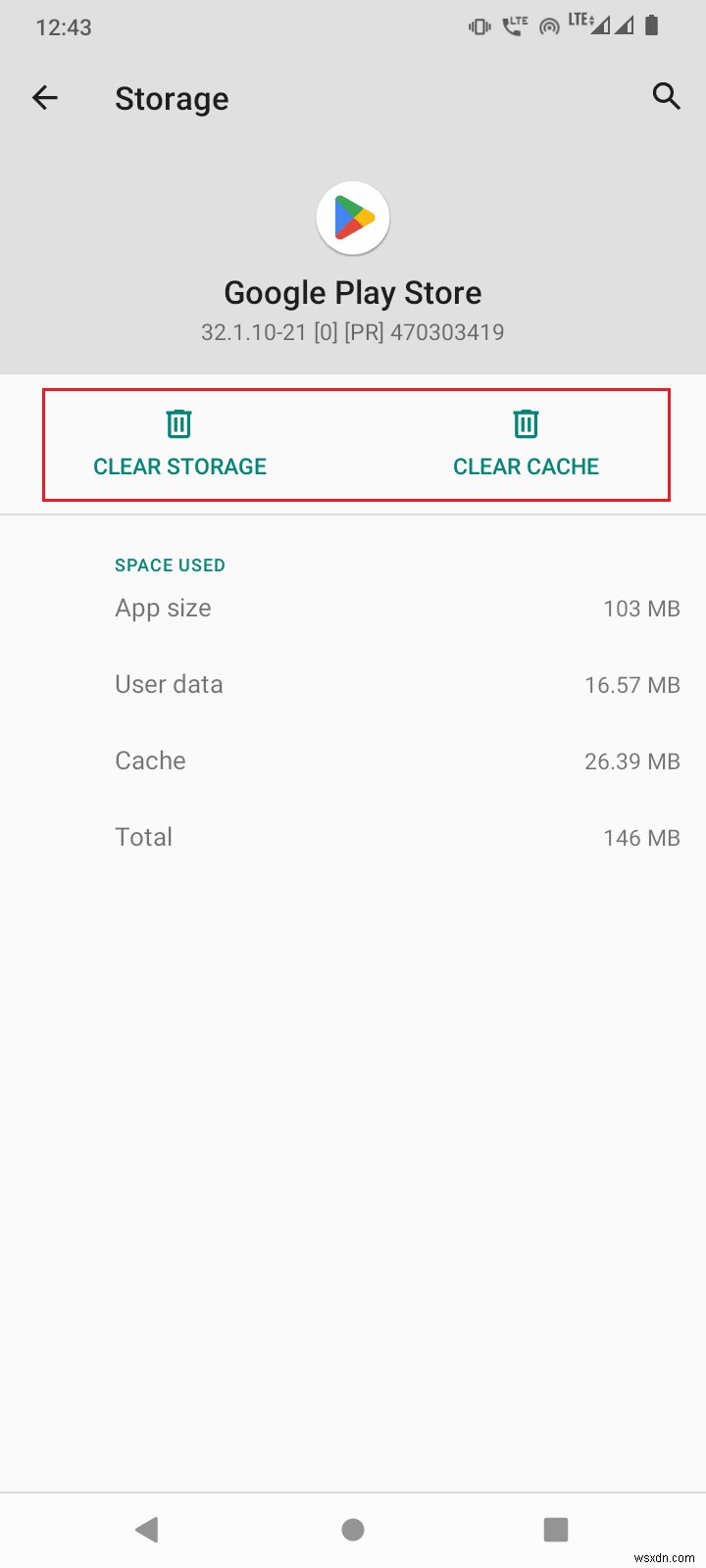Open the search icon in settings
The image size is (706, 1568).
[666, 96]
